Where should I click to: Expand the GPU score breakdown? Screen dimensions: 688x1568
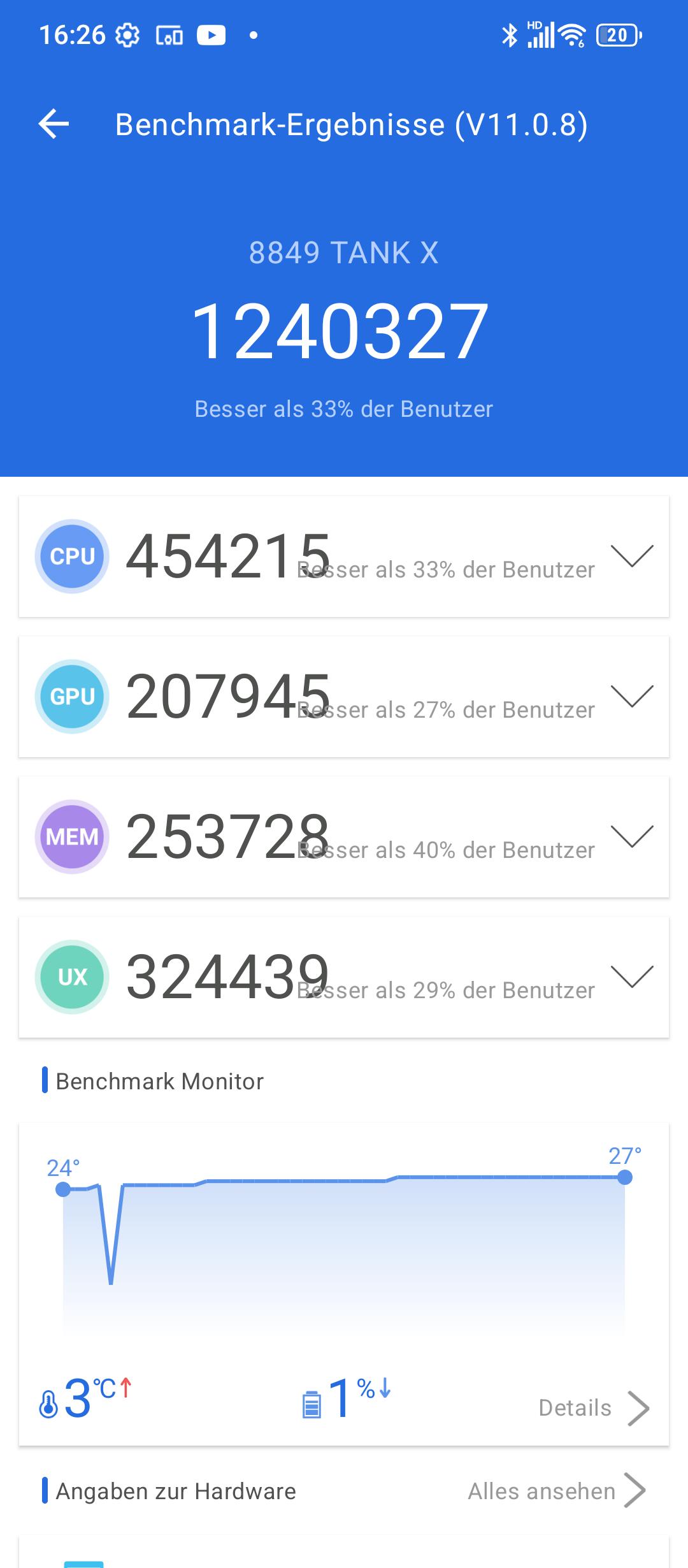(x=632, y=697)
